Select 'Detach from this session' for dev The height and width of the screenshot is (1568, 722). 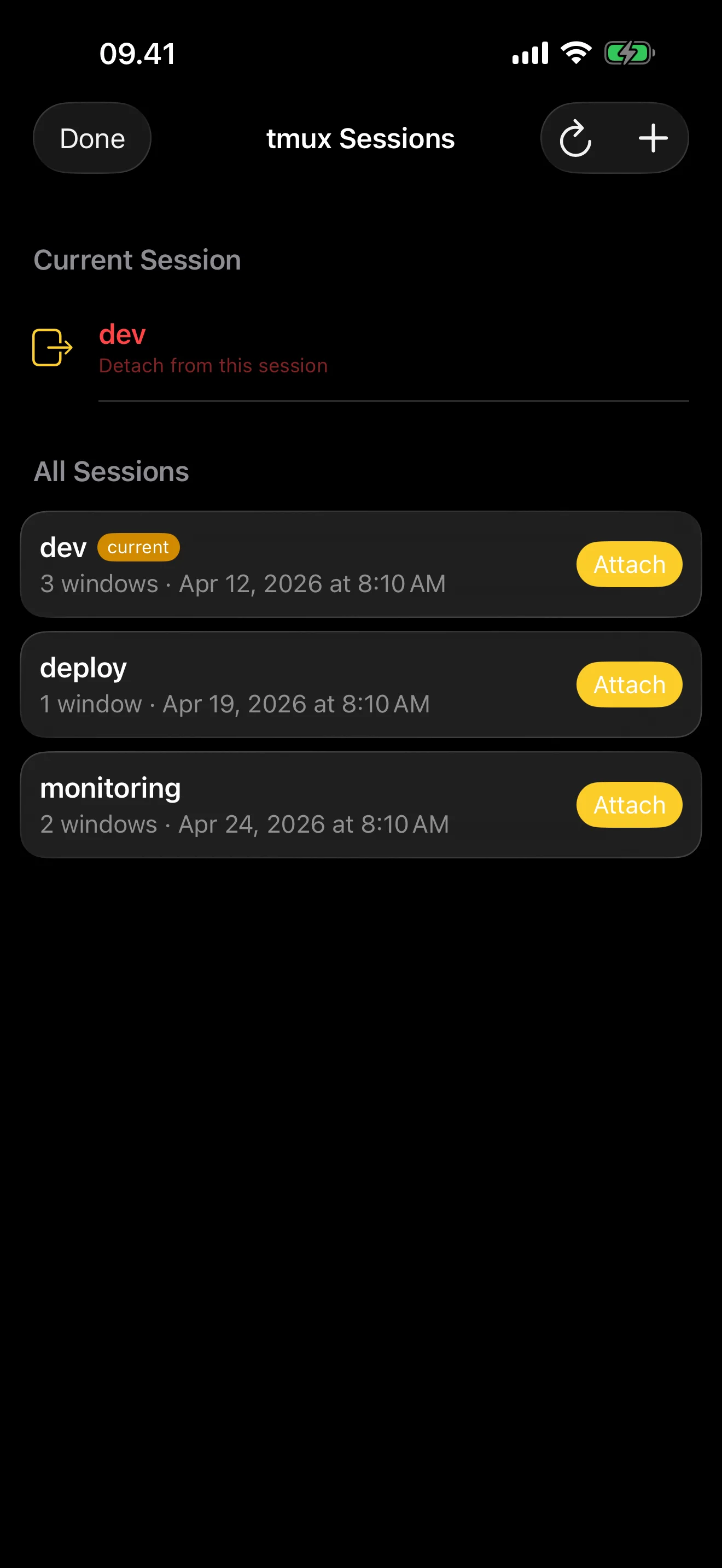point(213,365)
